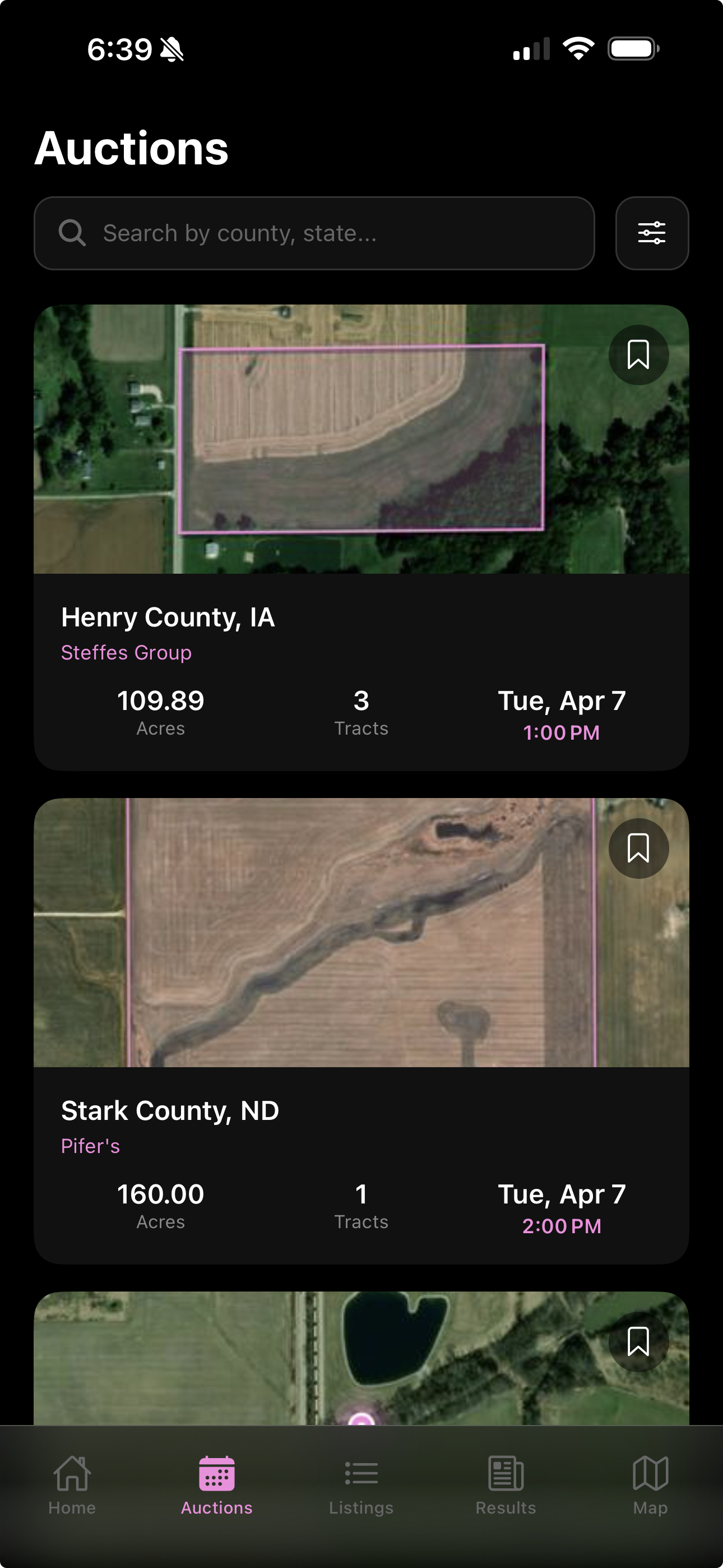Select the Listings list icon
The height and width of the screenshot is (1568, 723).
pos(361,1486)
